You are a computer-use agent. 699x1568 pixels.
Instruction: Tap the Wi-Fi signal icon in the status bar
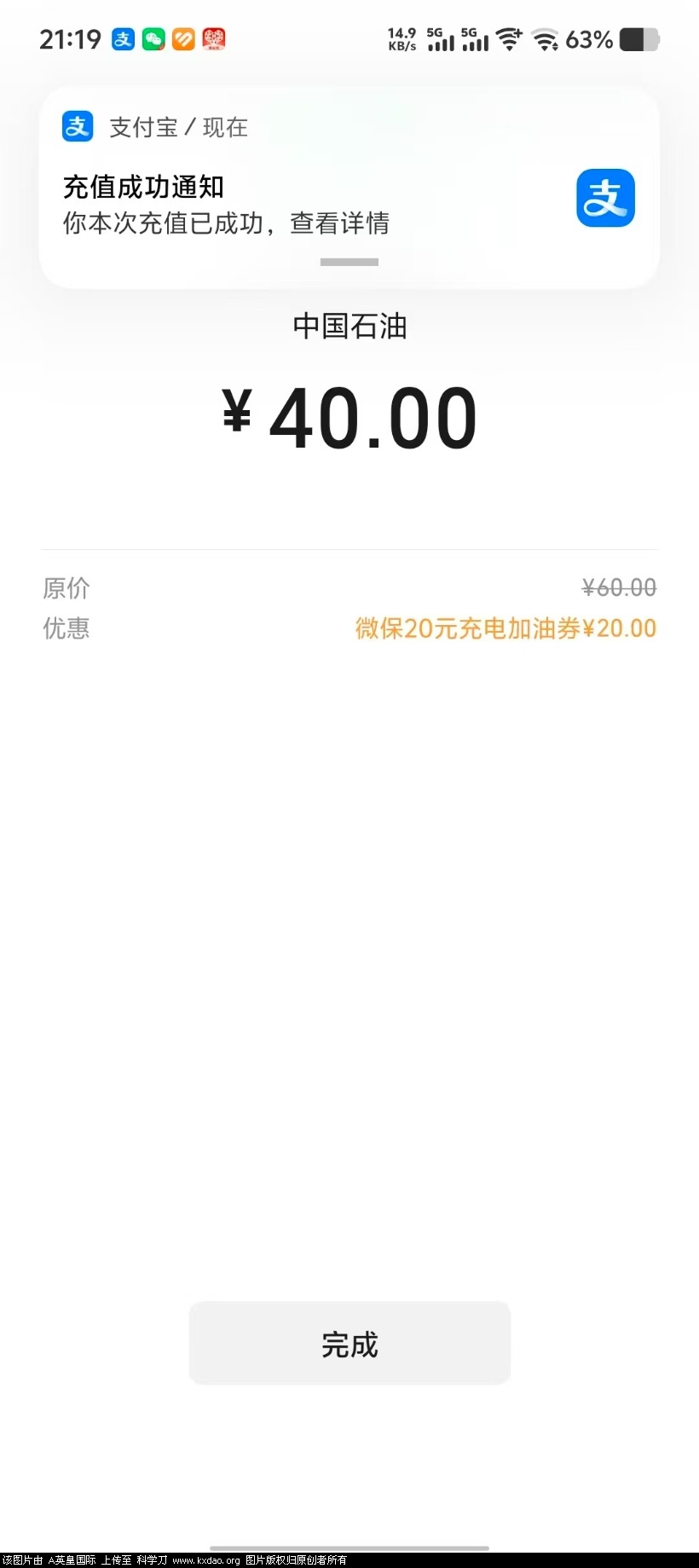click(x=509, y=38)
